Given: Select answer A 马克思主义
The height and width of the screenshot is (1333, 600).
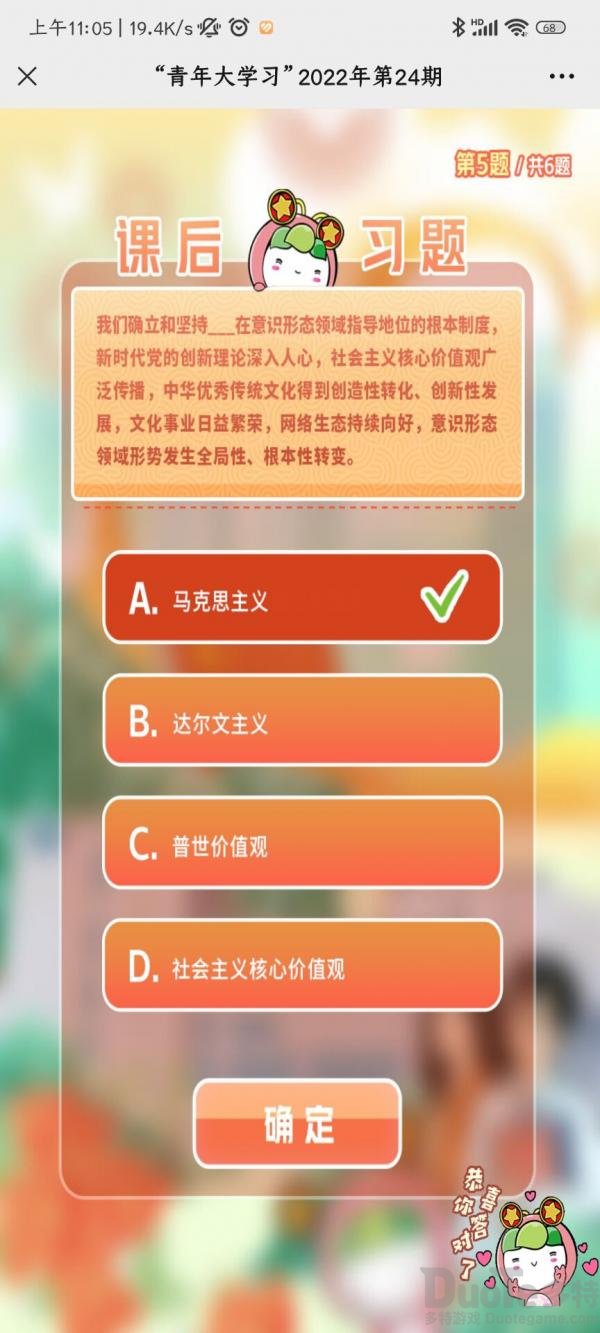Looking at the screenshot, I should point(301,598).
